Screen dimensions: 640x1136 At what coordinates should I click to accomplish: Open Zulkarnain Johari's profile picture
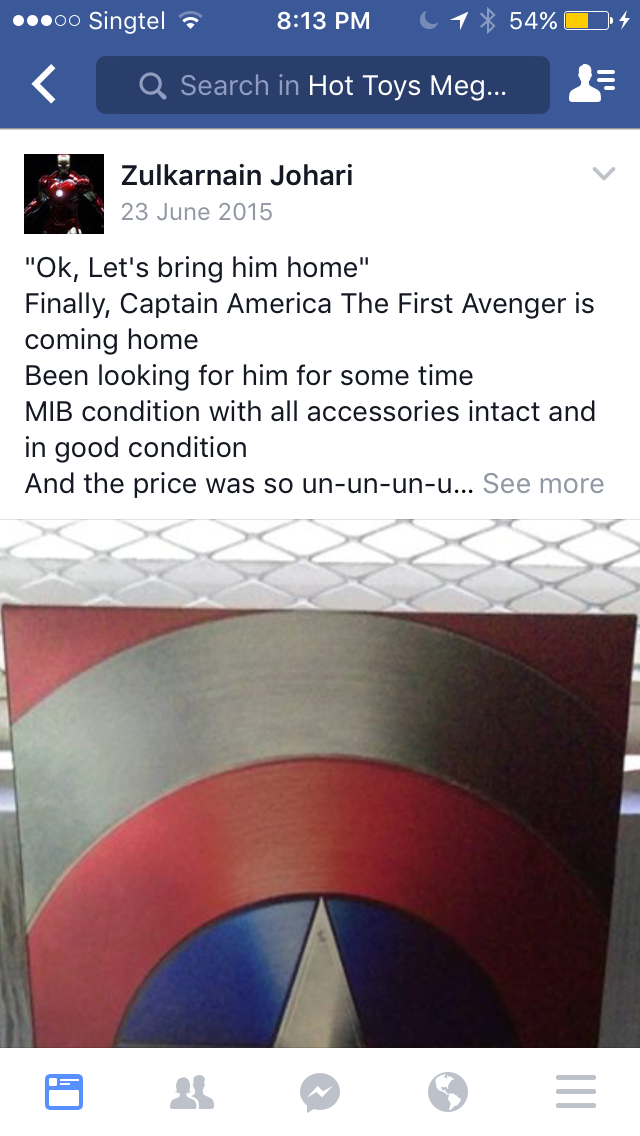click(64, 193)
